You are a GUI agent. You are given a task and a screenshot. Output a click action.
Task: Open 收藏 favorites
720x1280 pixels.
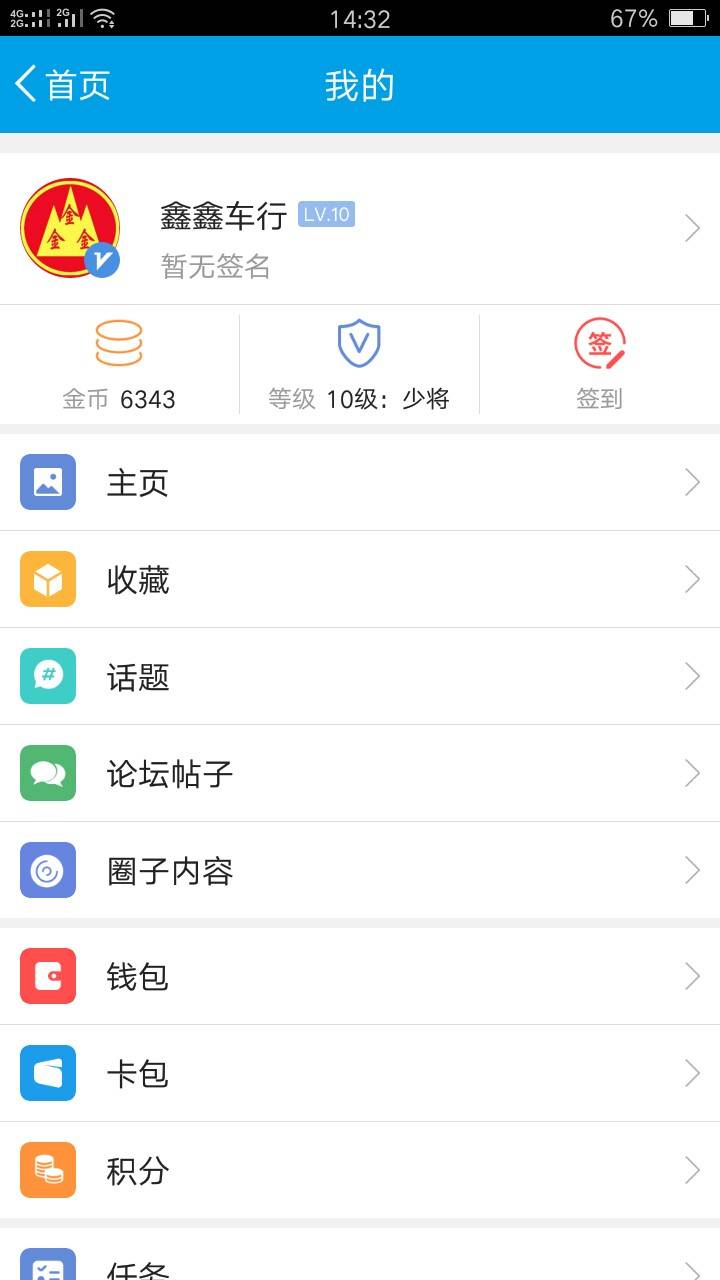360,580
